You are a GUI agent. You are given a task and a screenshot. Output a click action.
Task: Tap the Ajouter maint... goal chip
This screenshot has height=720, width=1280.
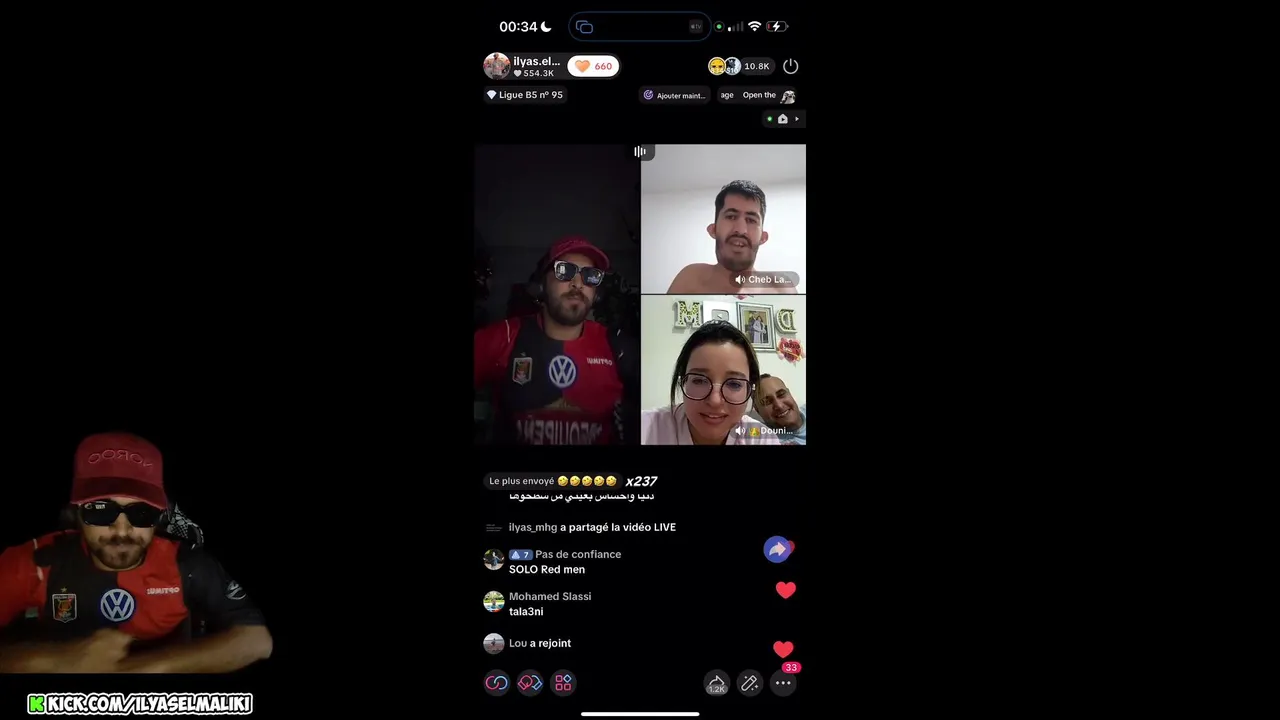pos(674,95)
